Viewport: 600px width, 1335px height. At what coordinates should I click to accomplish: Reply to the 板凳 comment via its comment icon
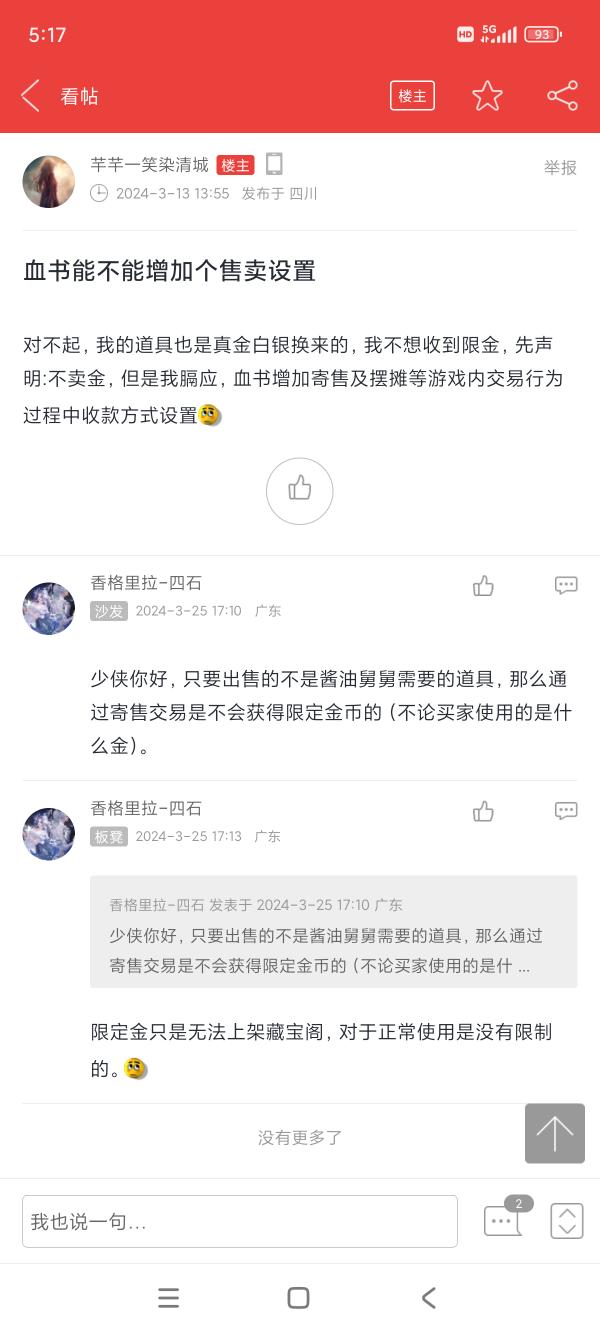[x=566, y=811]
